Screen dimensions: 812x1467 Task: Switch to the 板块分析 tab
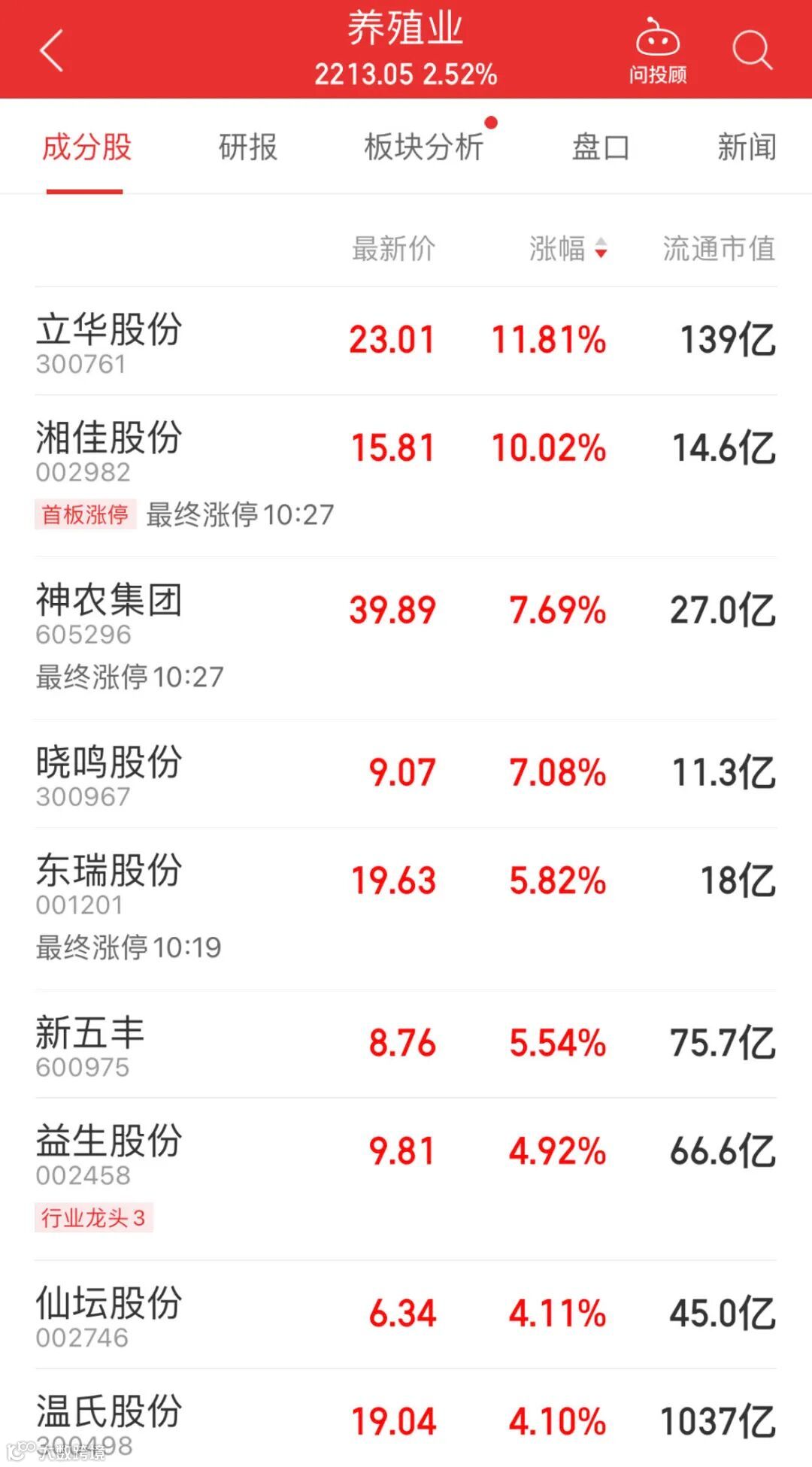pos(424,147)
